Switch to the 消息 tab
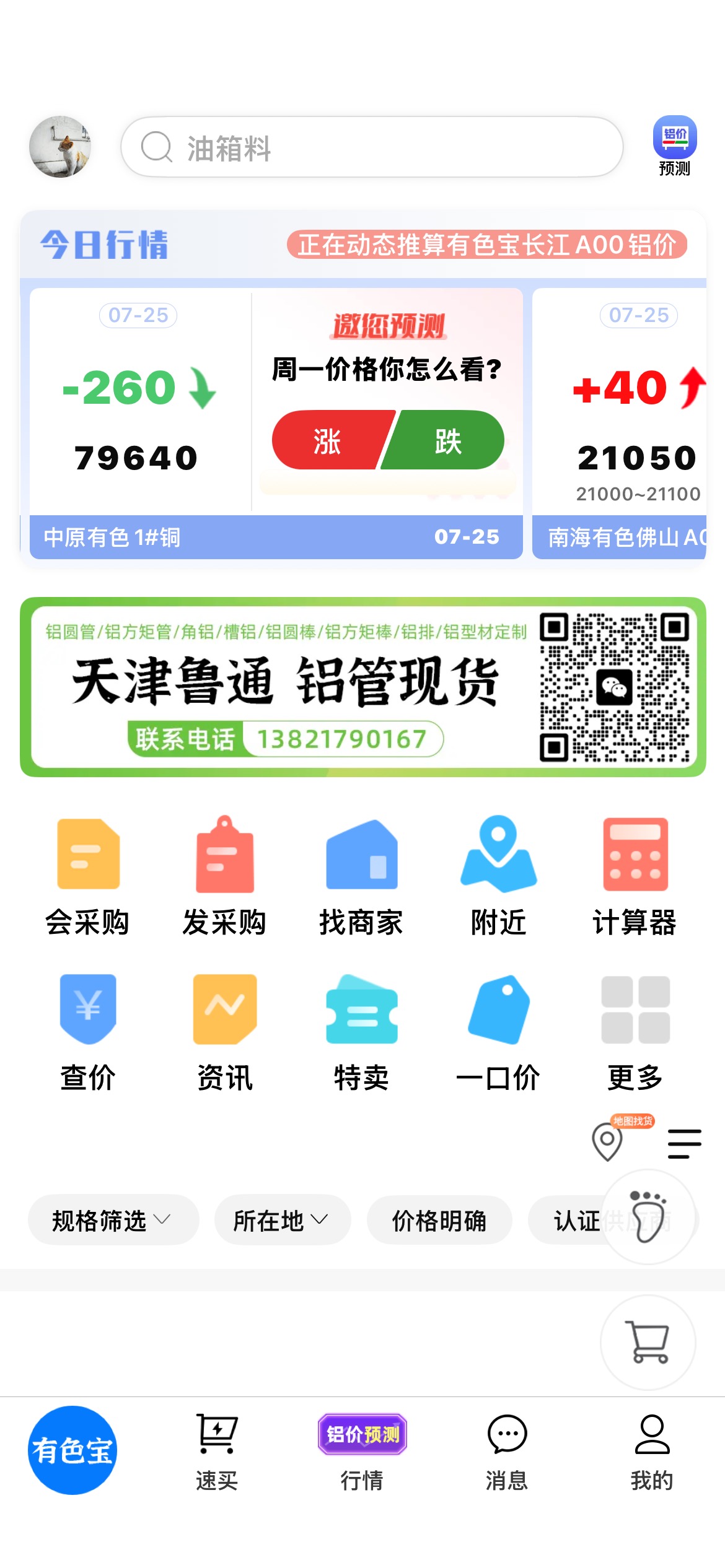 pos(507,1452)
